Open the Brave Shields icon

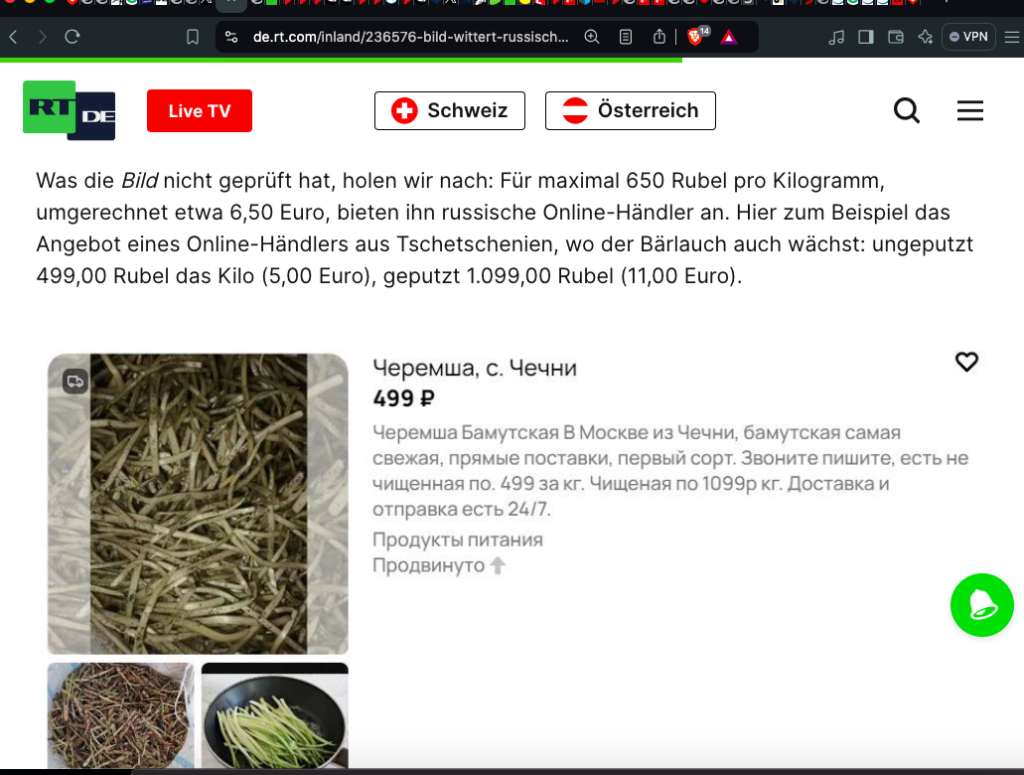tap(696, 36)
